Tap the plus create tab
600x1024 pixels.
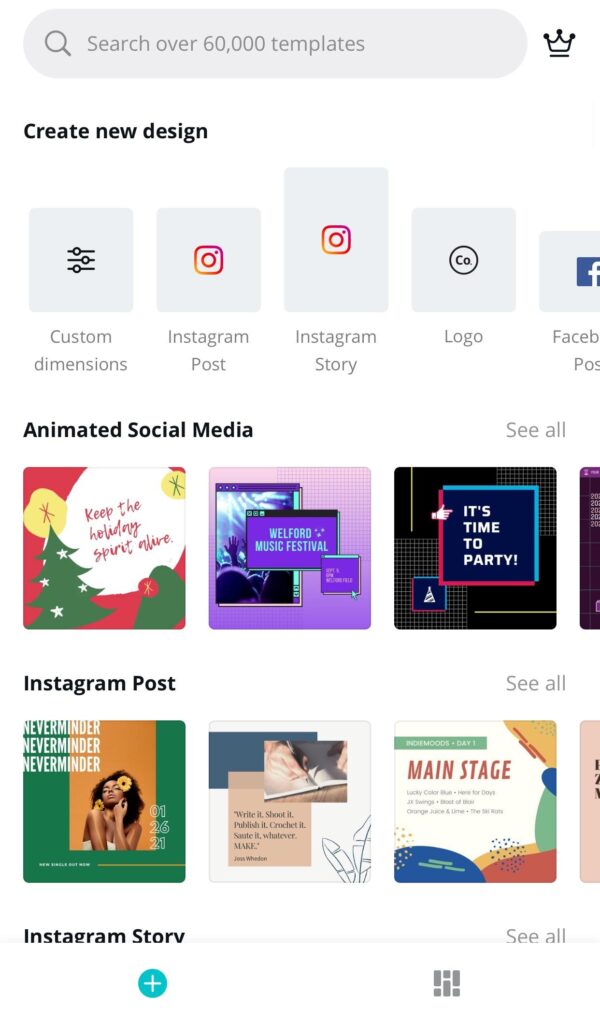click(x=152, y=984)
